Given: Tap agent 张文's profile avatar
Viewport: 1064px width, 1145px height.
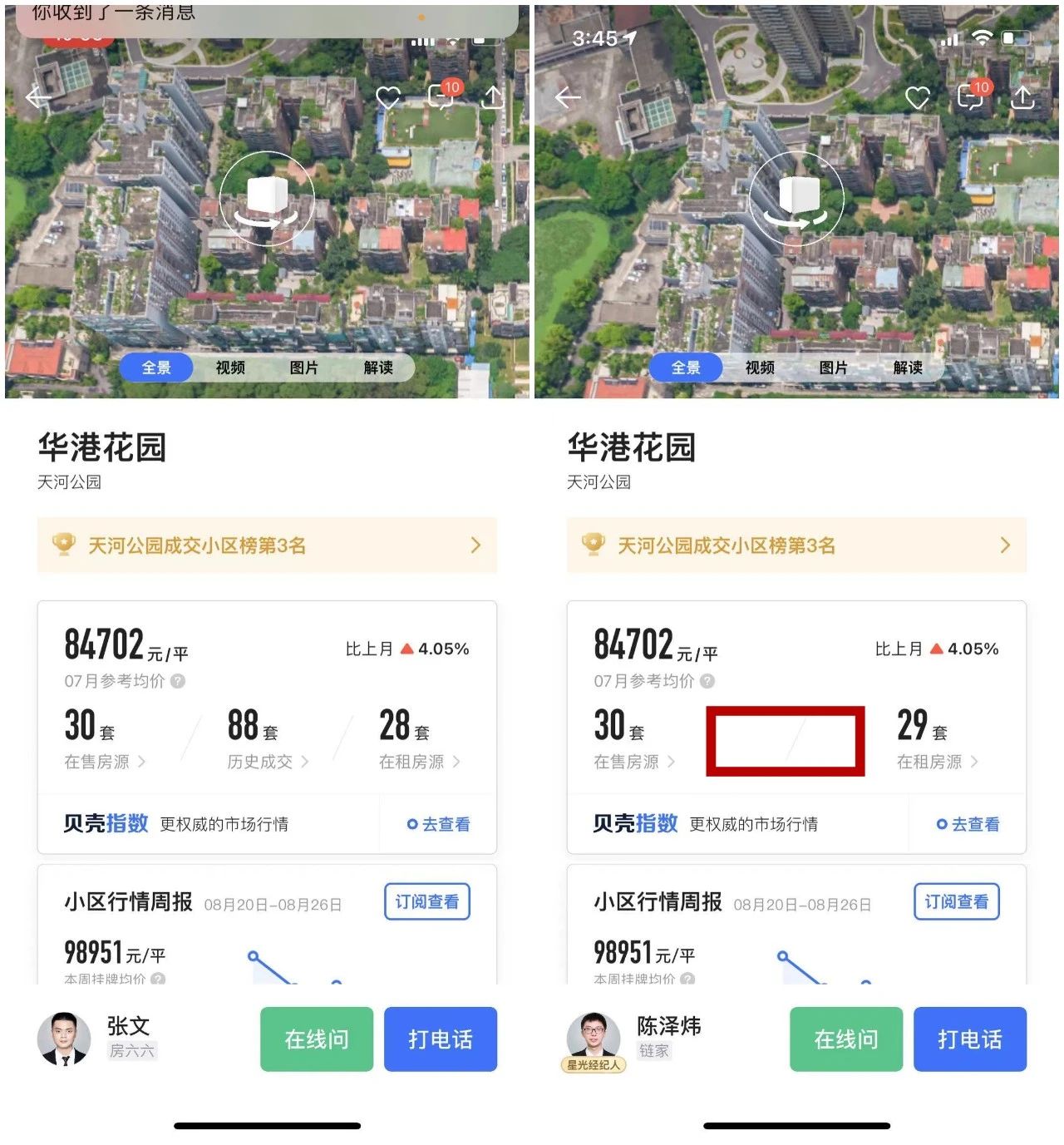Looking at the screenshot, I should click(x=64, y=1039).
